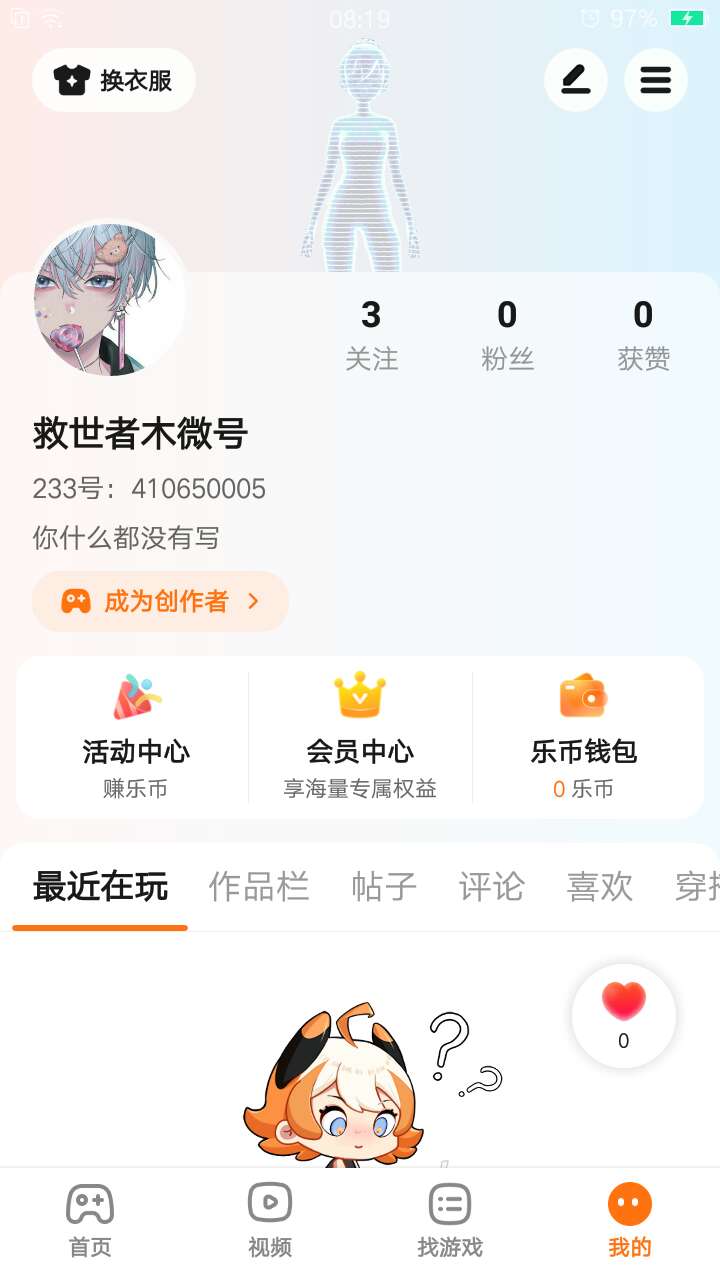
Task: Open the 获赞 likes received count
Action: 643,335
